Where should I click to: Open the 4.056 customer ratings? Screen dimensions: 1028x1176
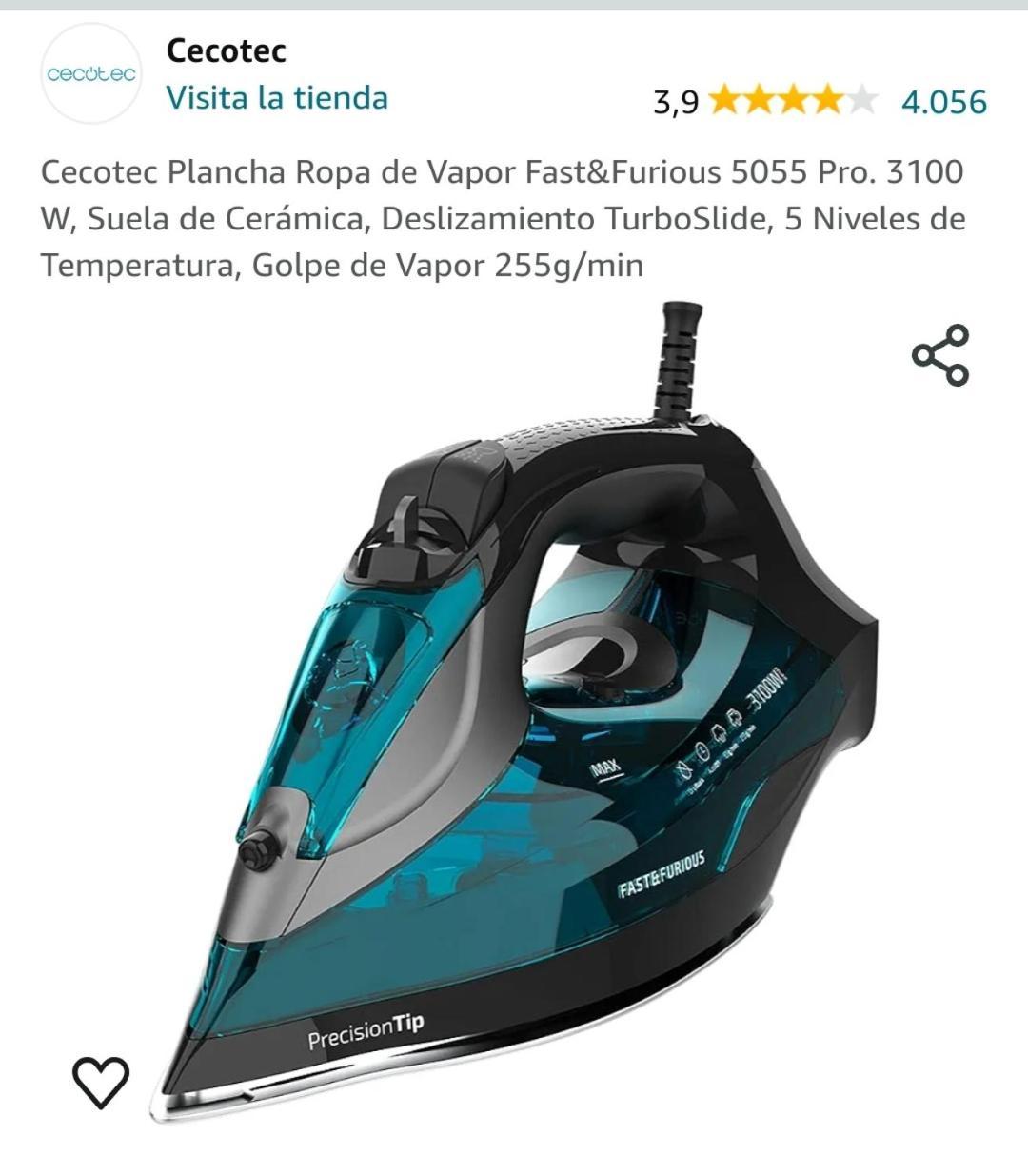(943, 101)
